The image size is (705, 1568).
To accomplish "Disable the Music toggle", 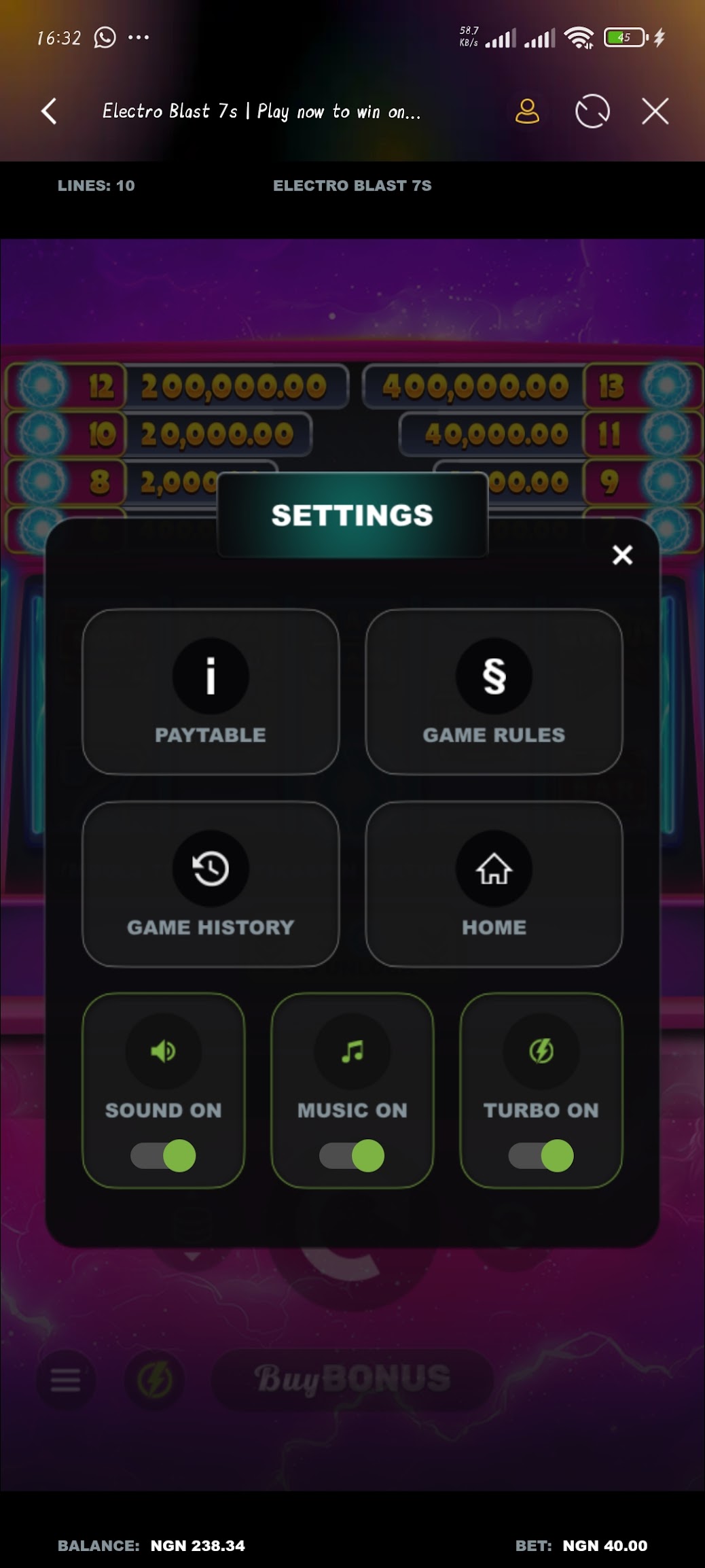I will point(352,1155).
